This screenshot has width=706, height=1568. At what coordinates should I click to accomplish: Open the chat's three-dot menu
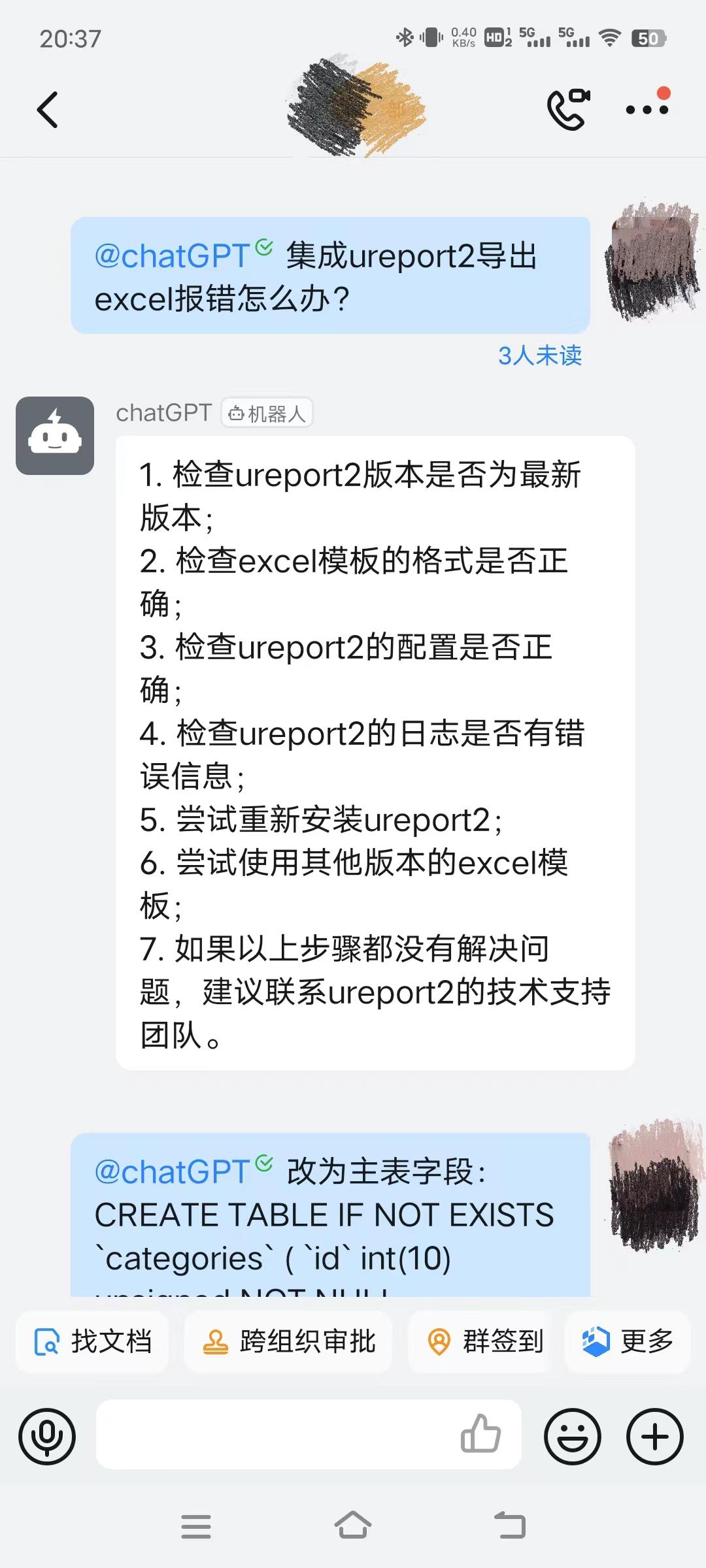[647, 110]
